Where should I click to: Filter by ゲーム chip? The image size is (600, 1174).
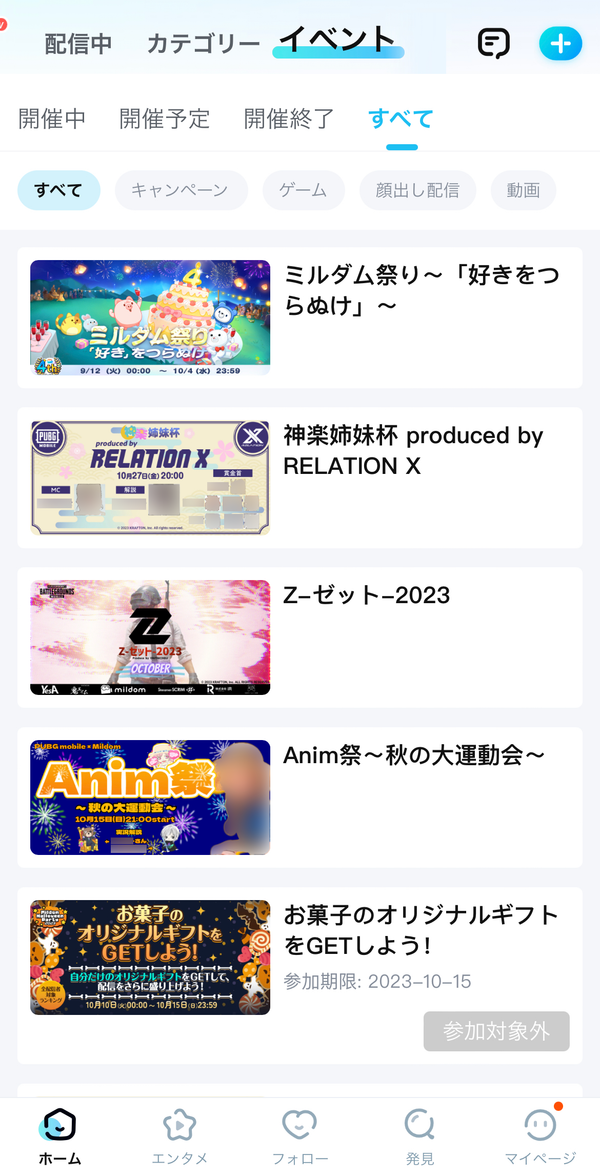(x=303, y=190)
